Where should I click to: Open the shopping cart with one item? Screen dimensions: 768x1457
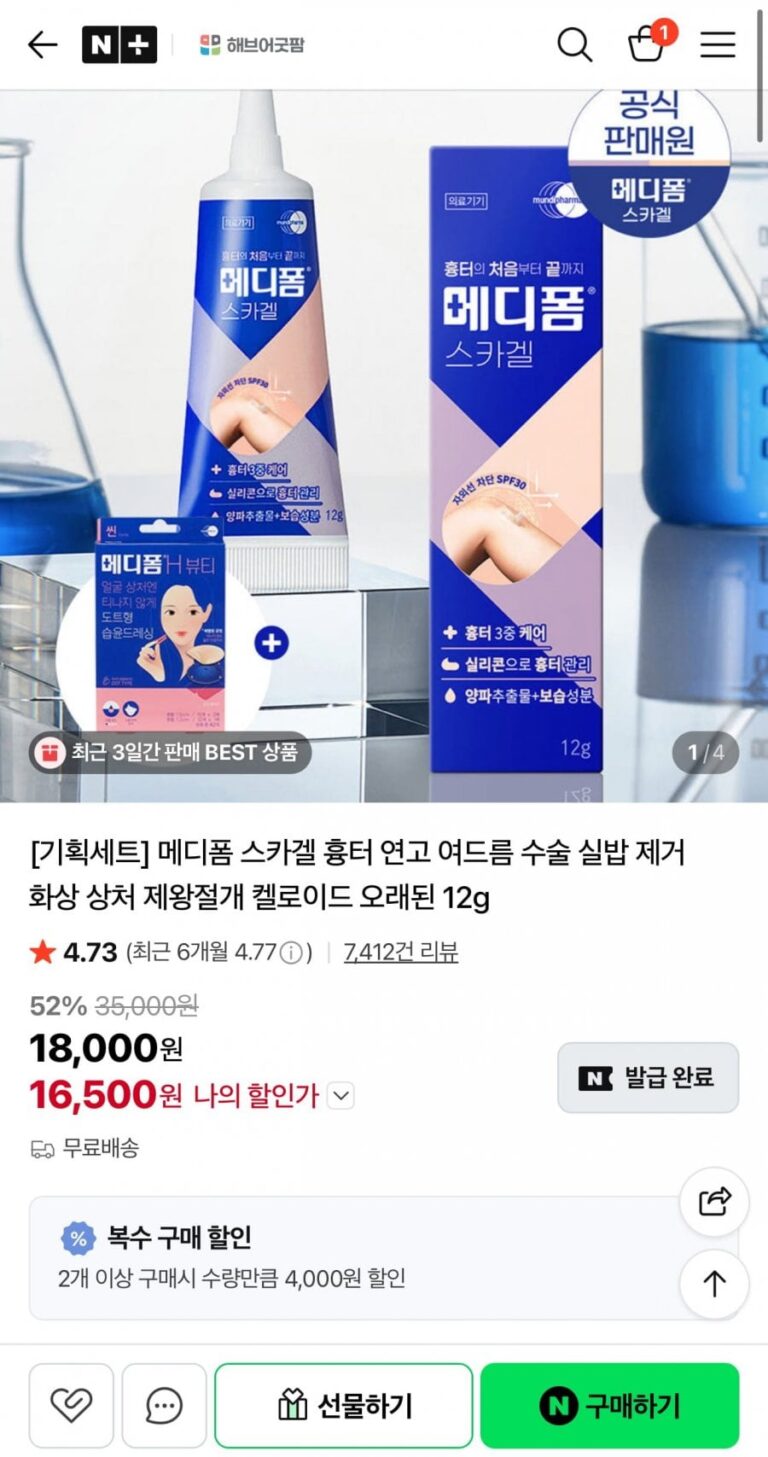[648, 44]
